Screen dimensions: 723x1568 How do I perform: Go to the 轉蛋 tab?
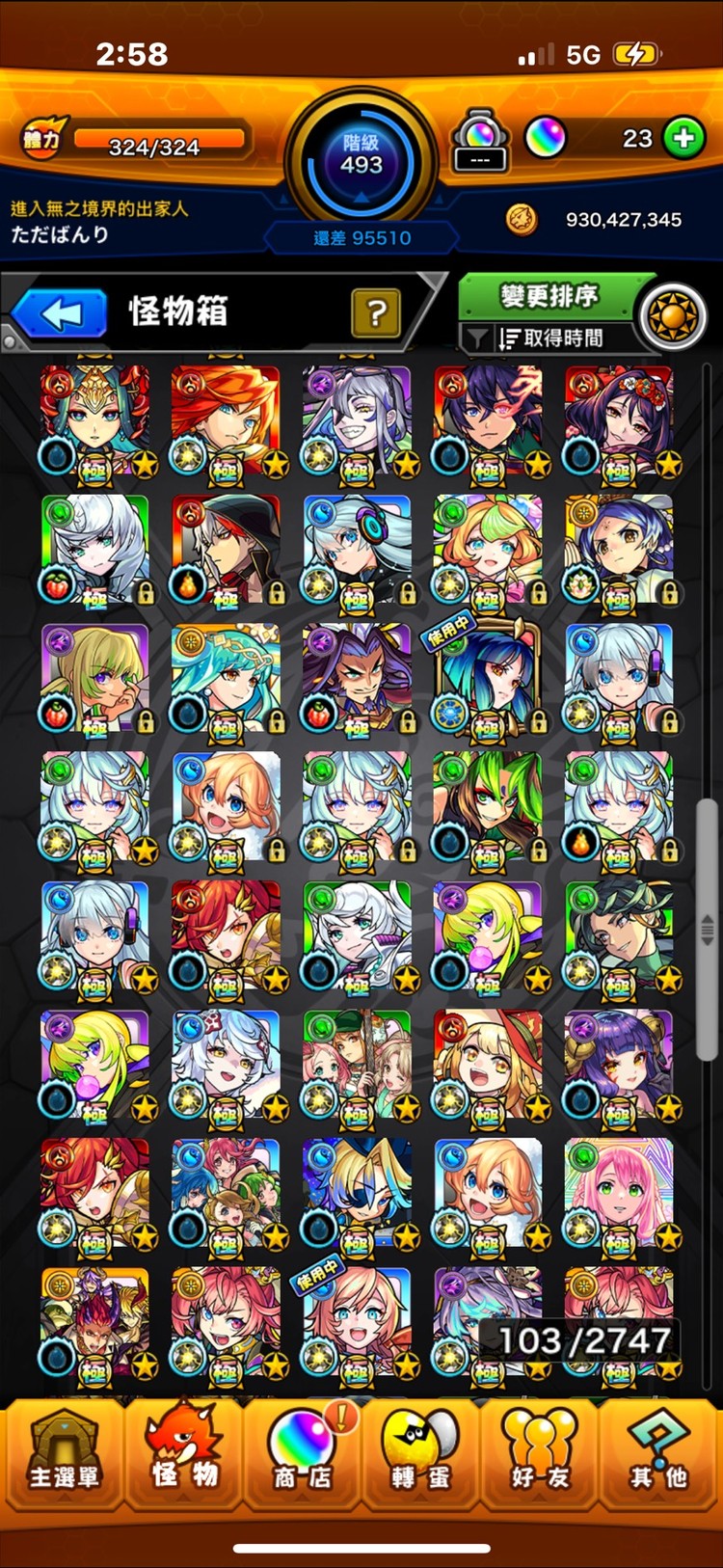point(421,1452)
